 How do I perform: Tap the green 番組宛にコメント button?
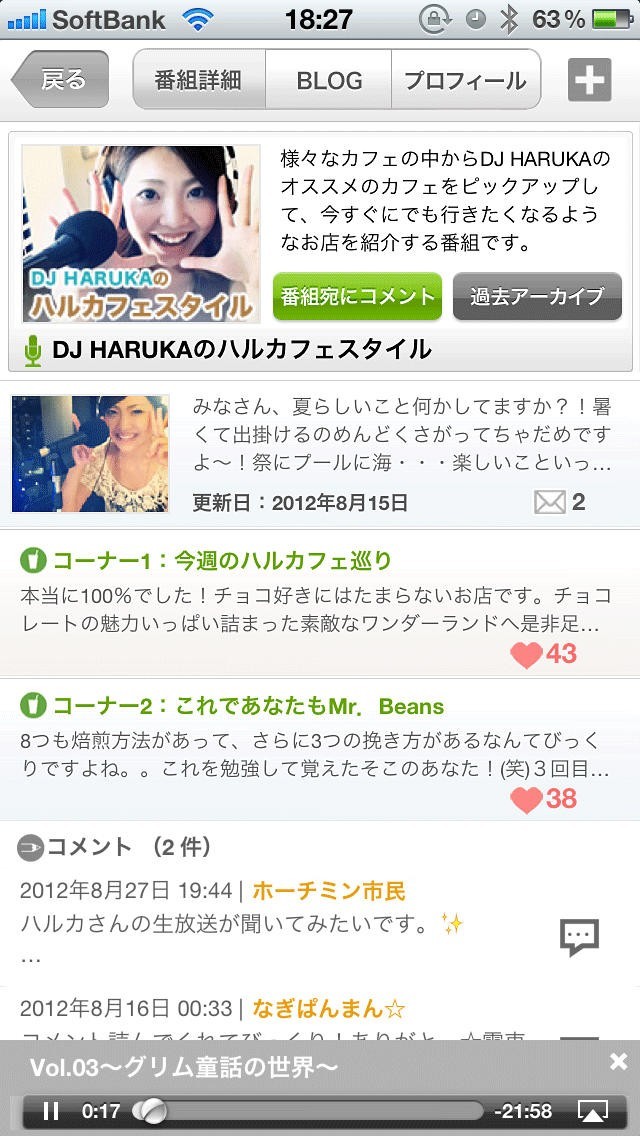tap(357, 296)
